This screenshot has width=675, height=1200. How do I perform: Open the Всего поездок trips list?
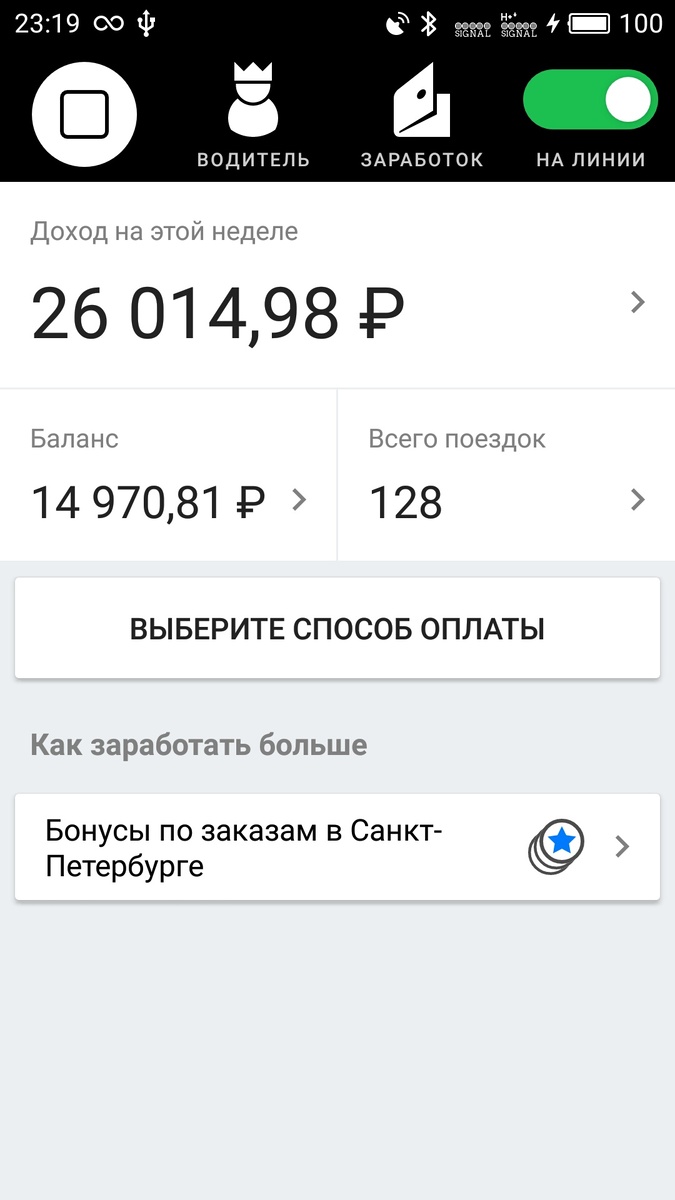click(x=506, y=476)
